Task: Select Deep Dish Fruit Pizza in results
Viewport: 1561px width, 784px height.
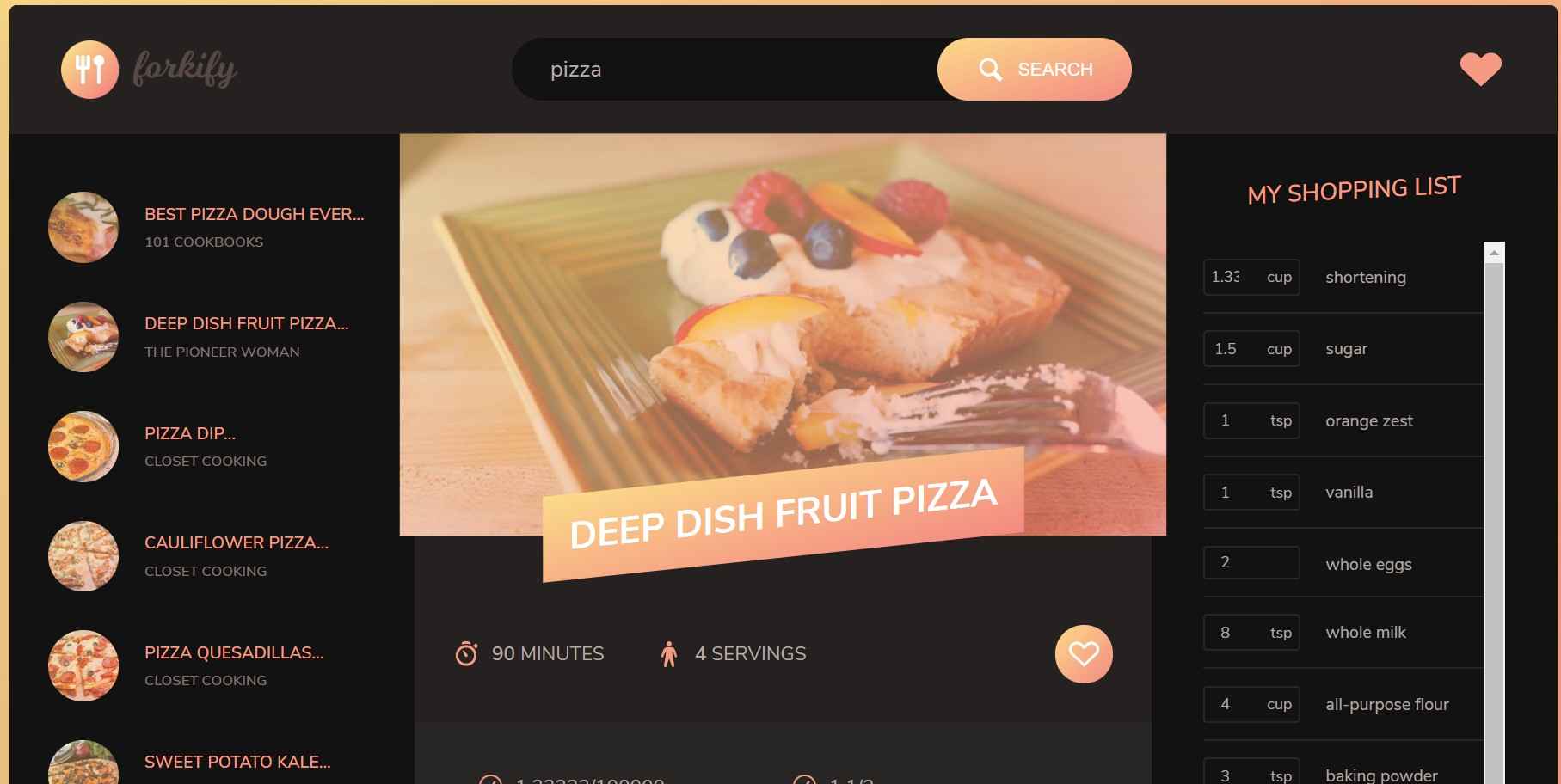Action: point(246,324)
